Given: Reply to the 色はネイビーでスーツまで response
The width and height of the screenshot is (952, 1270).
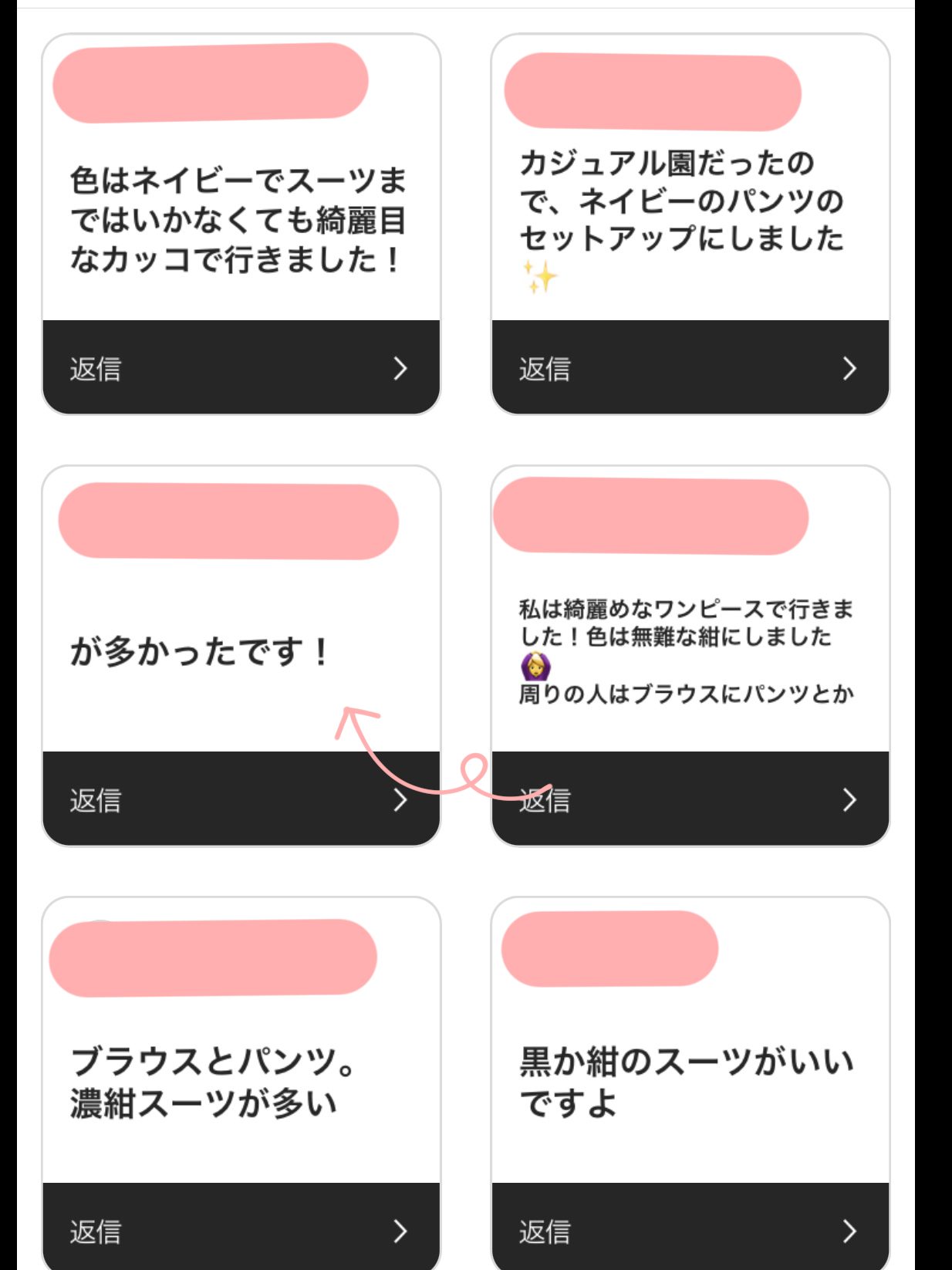Looking at the screenshot, I should [x=241, y=368].
